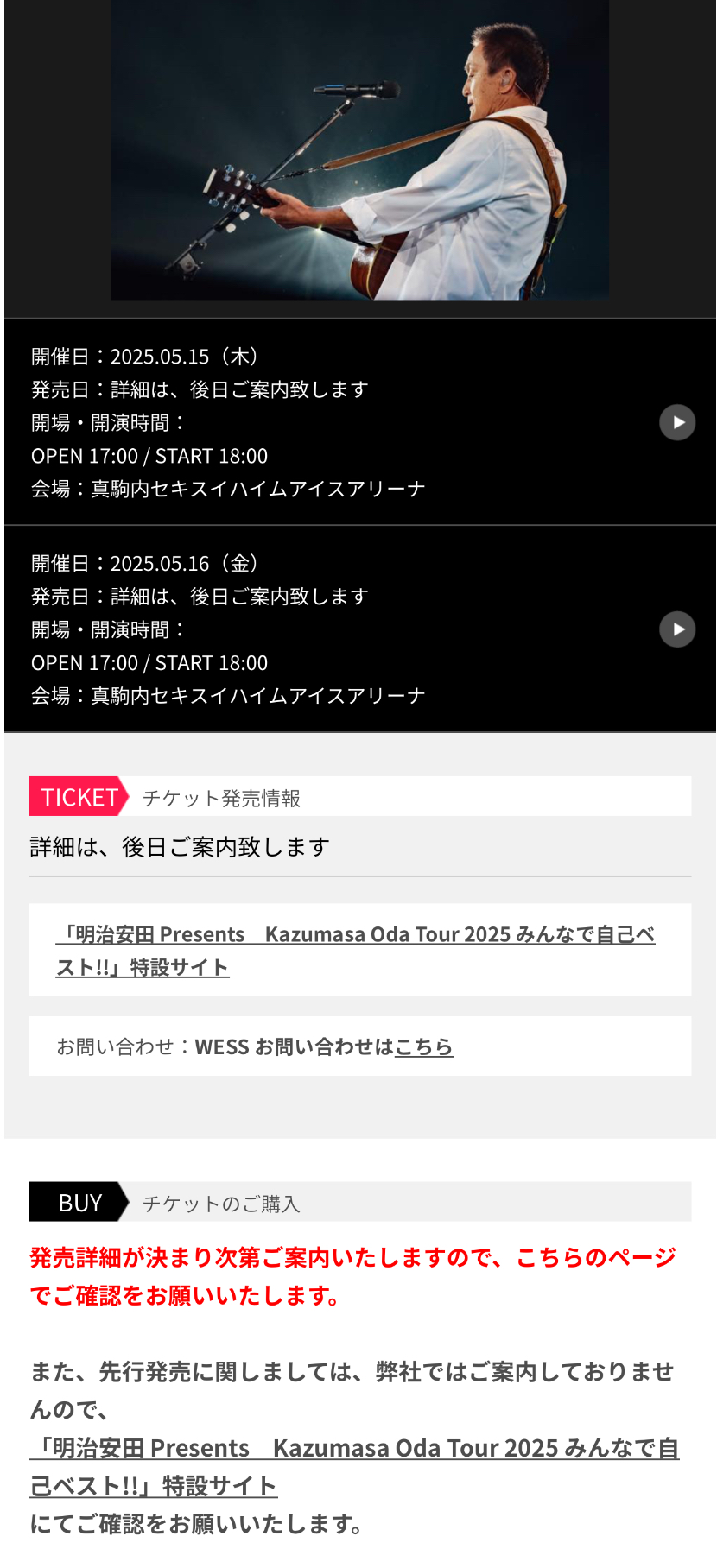Image resolution: width=717 pixels, height=1568 pixels.
Task: Open the Kazumasa Oda Tour 2025 link under TICKET
Action: tap(355, 950)
